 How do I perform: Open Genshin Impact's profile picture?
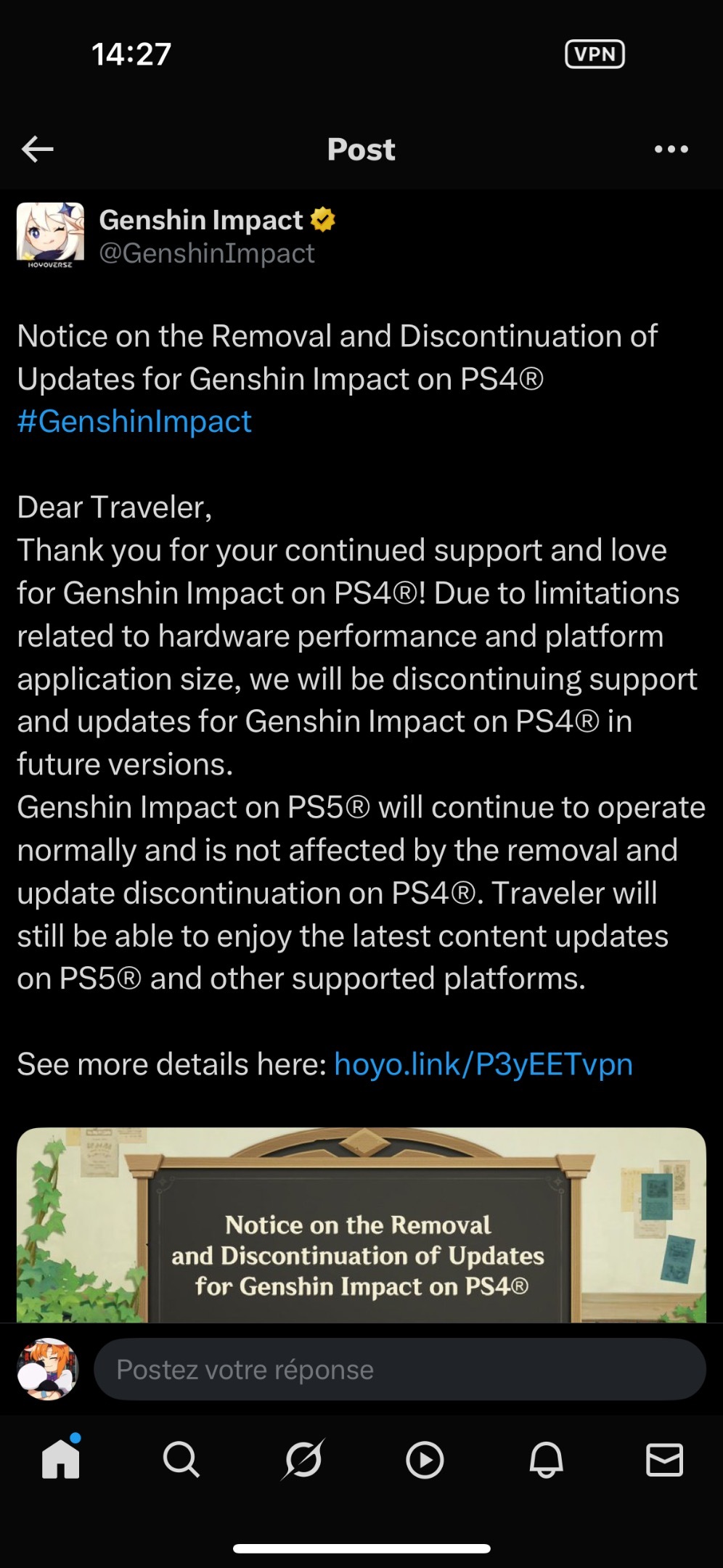[x=50, y=235]
